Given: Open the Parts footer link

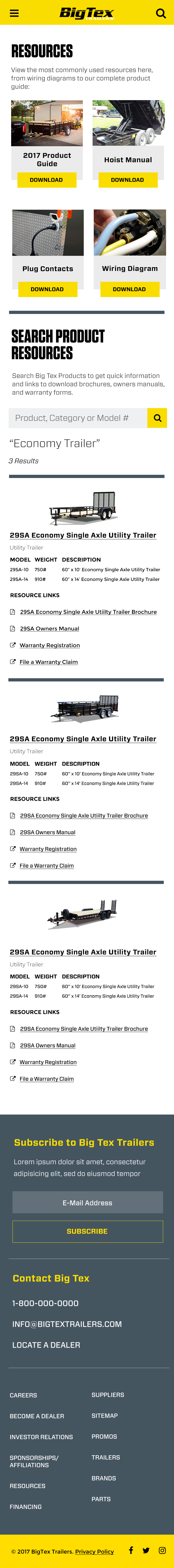Looking at the screenshot, I should pyautogui.click(x=101, y=1499).
